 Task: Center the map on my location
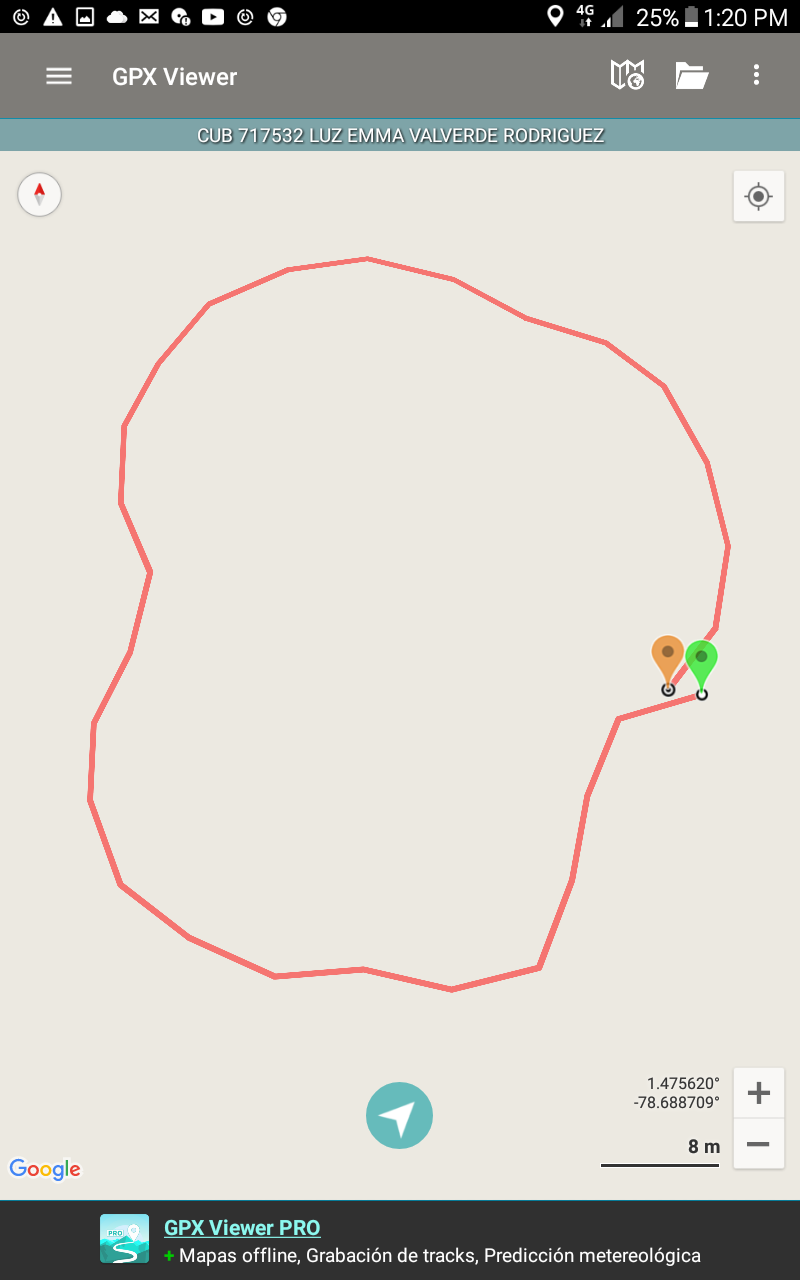click(x=758, y=196)
